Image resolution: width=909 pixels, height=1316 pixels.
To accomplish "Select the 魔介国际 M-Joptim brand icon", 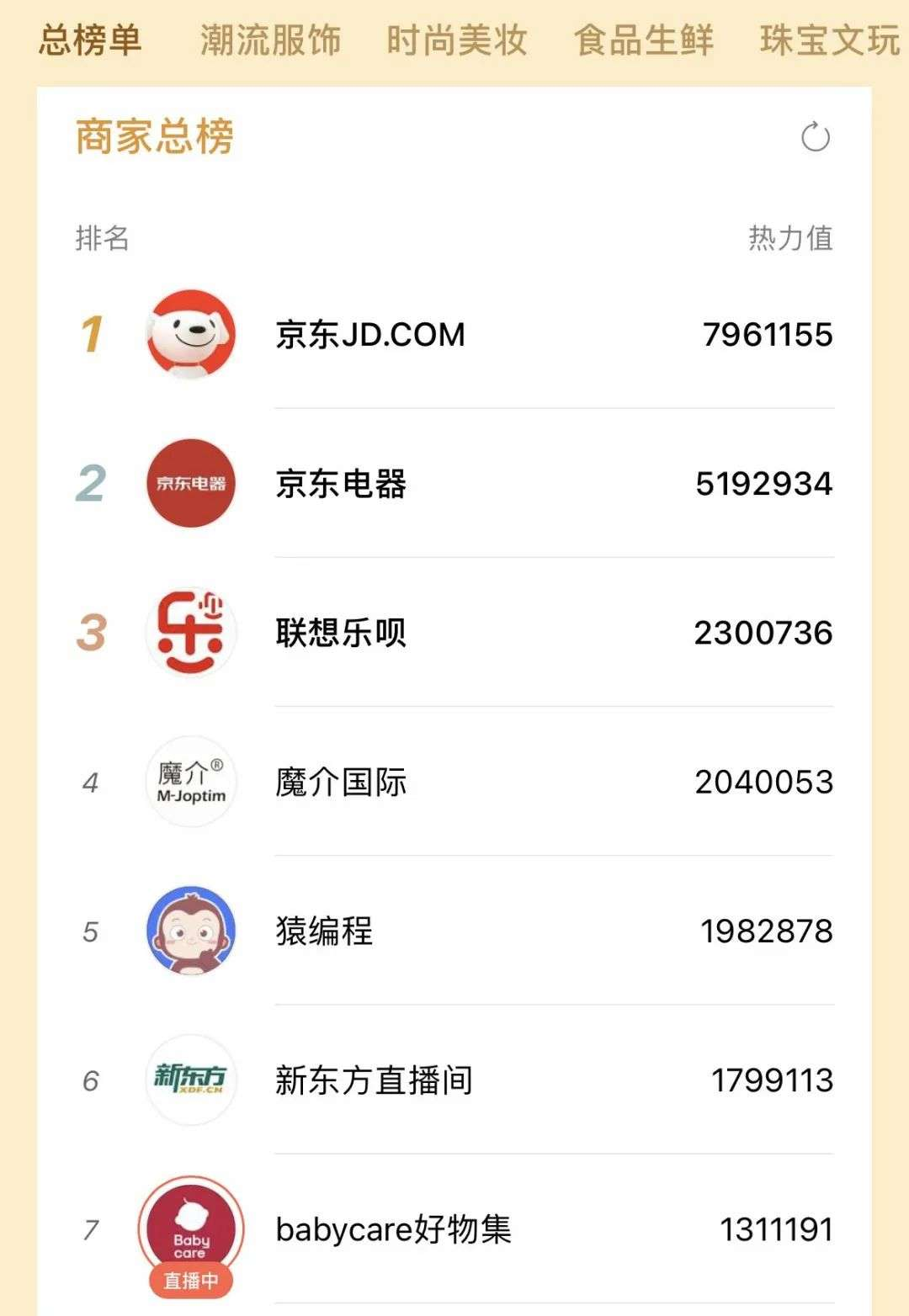I will (192, 782).
